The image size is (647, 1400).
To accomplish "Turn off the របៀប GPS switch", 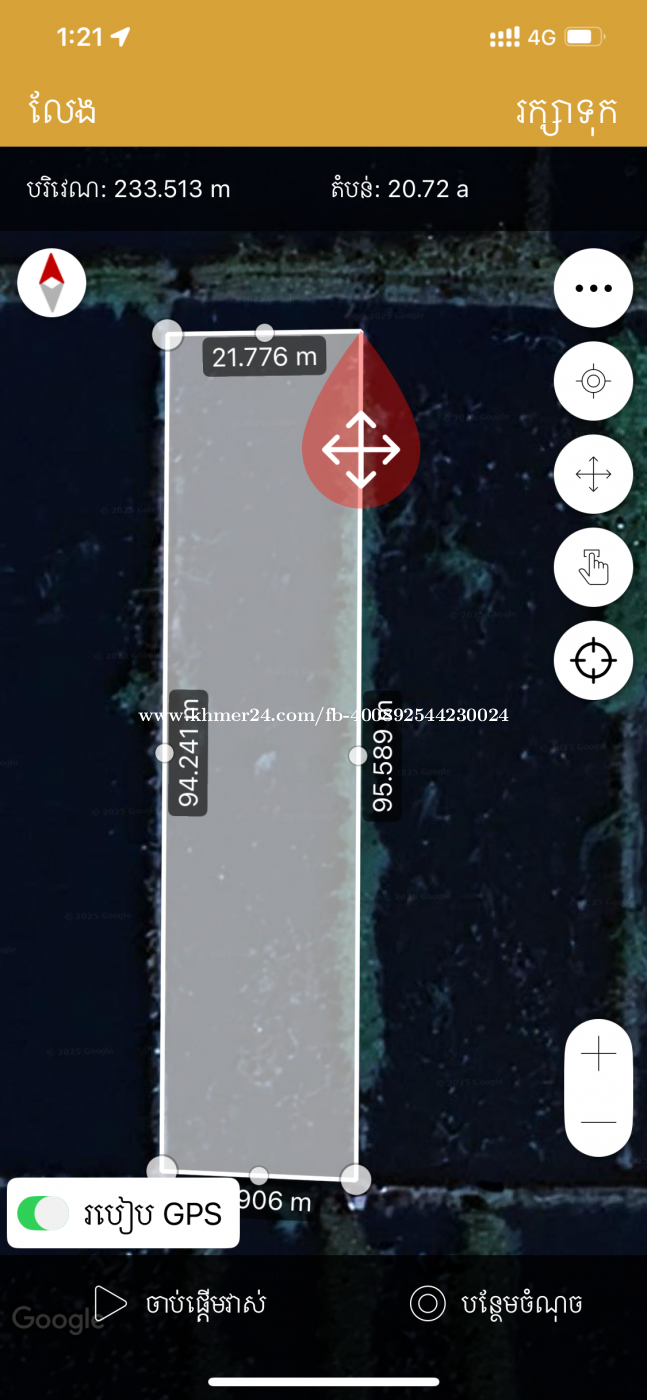I will click(43, 1213).
